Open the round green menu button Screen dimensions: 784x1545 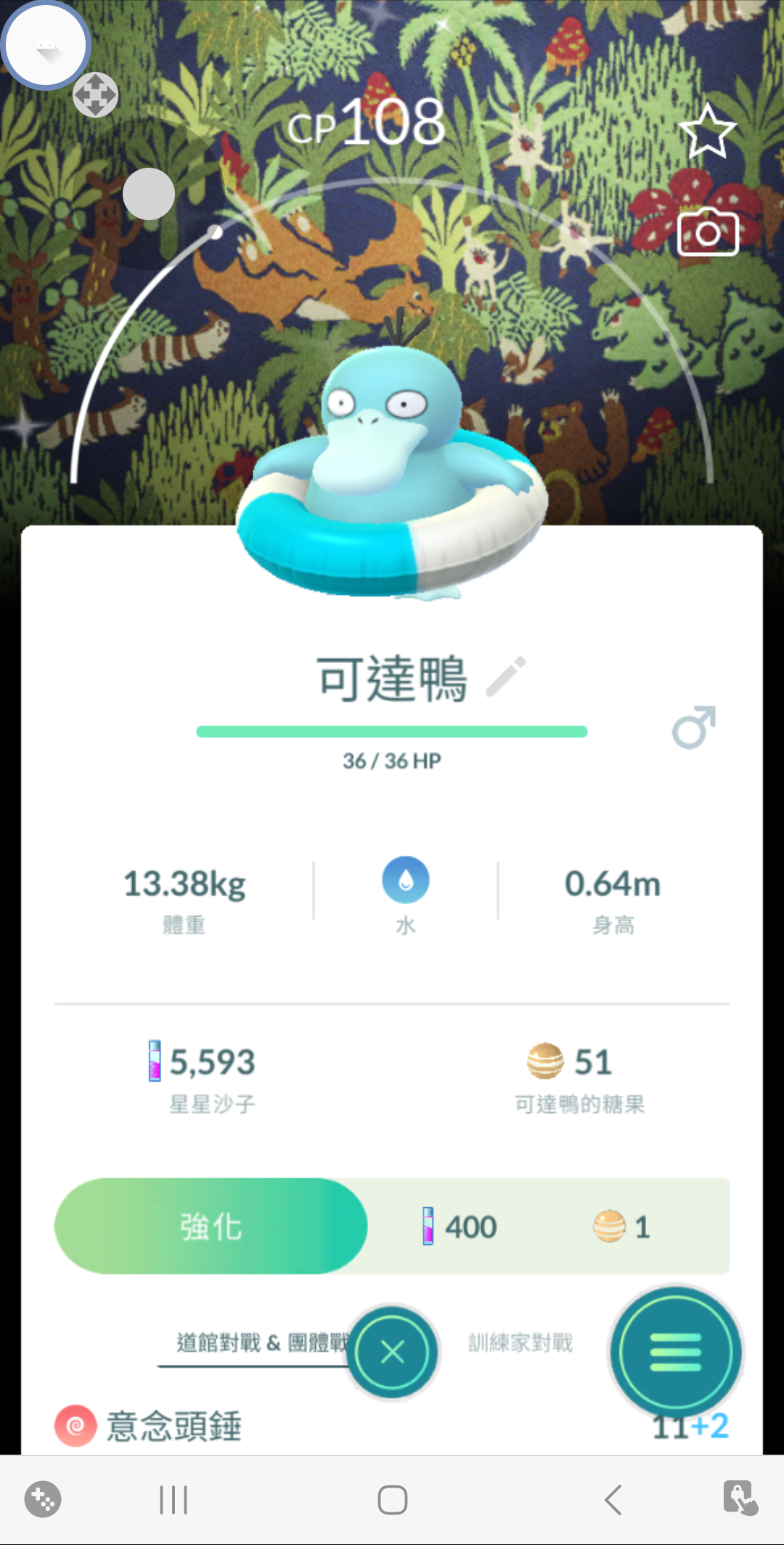[x=675, y=1352]
